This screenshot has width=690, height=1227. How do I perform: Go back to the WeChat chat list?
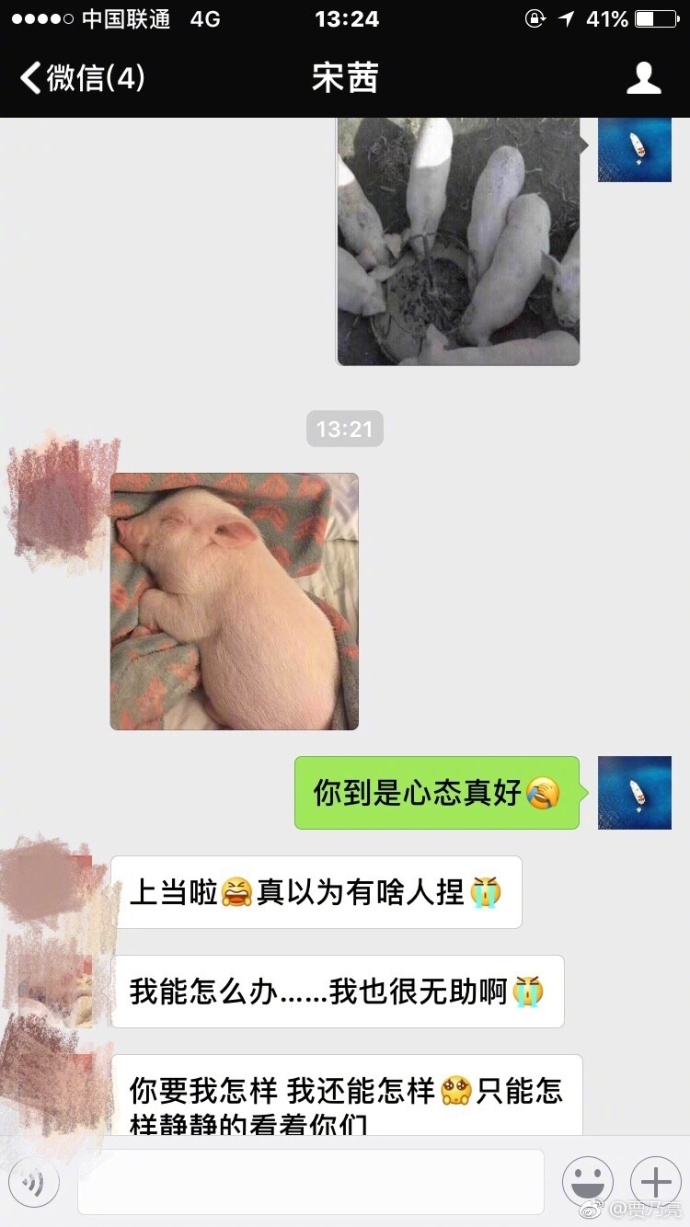[x=82, y=79]
